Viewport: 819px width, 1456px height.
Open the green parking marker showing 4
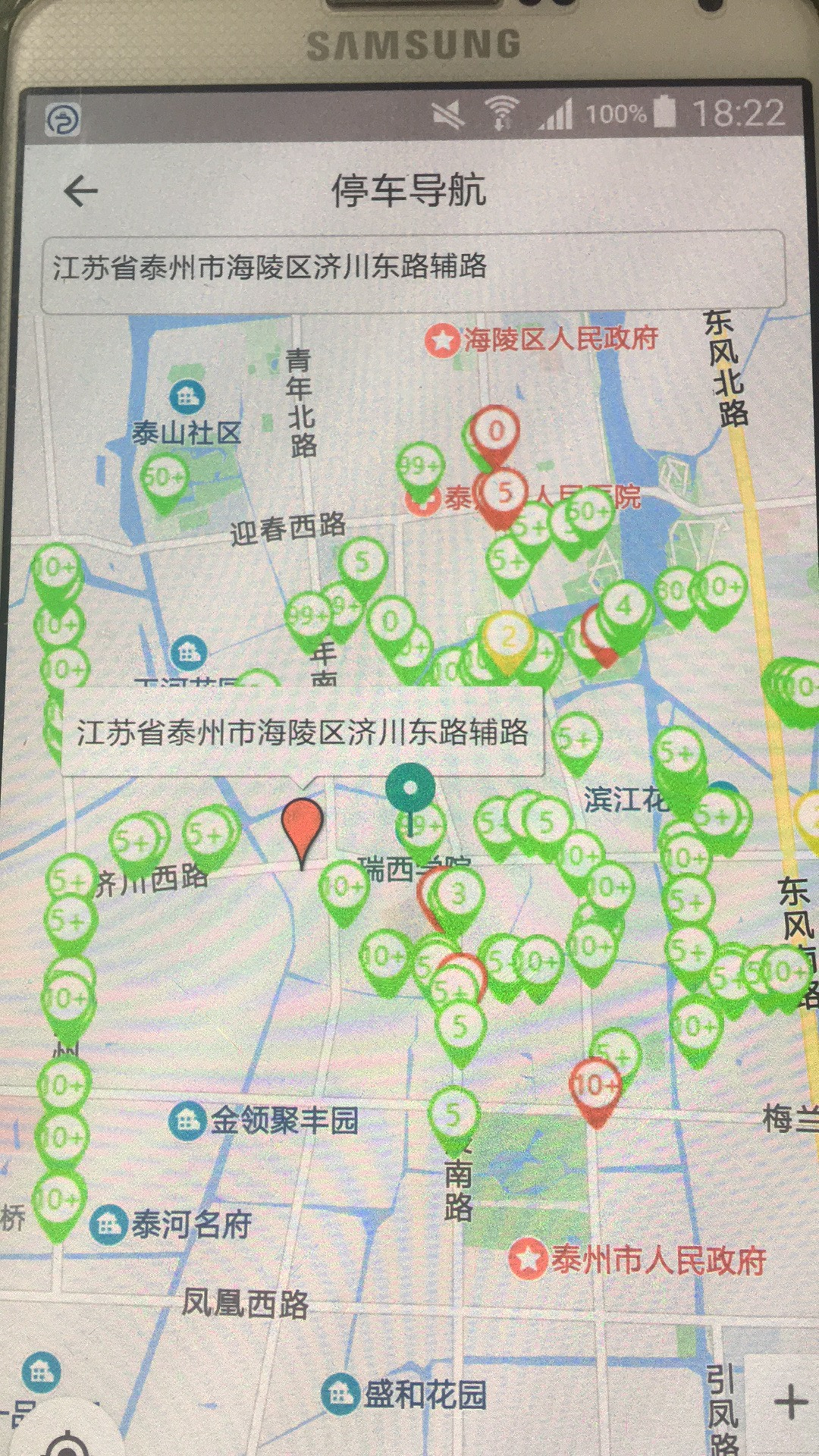(x=623, y=607)
